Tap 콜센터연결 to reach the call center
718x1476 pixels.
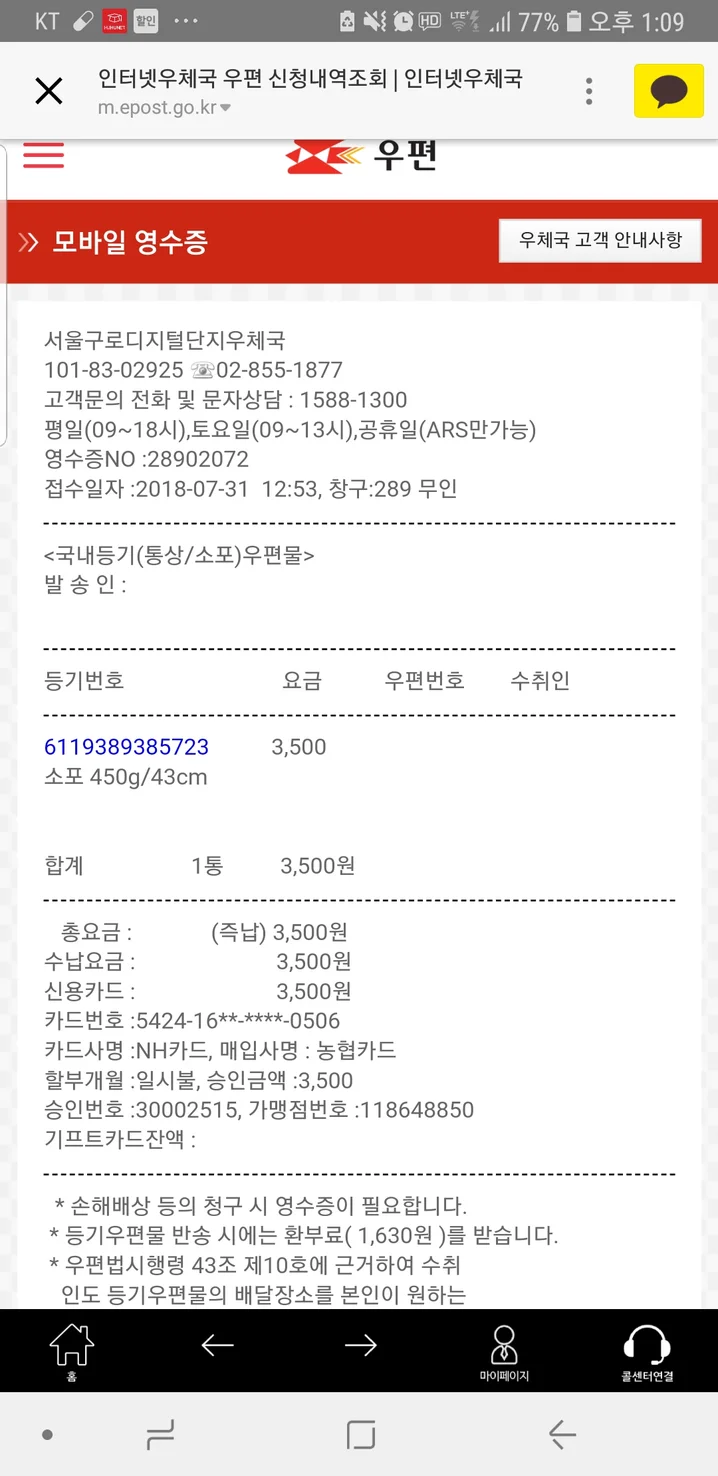click(646, 1352)
